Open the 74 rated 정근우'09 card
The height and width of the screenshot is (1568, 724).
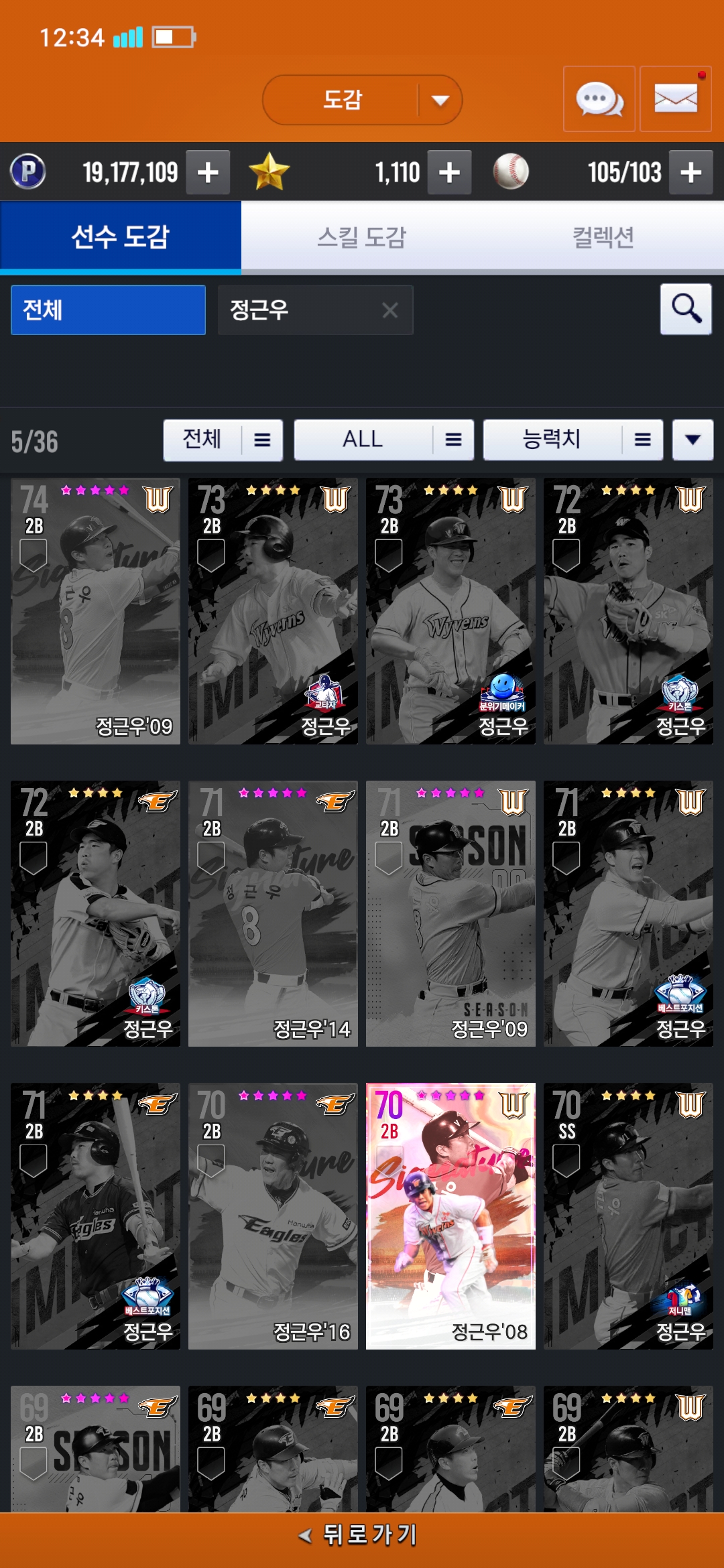click(x=95, y=610)
